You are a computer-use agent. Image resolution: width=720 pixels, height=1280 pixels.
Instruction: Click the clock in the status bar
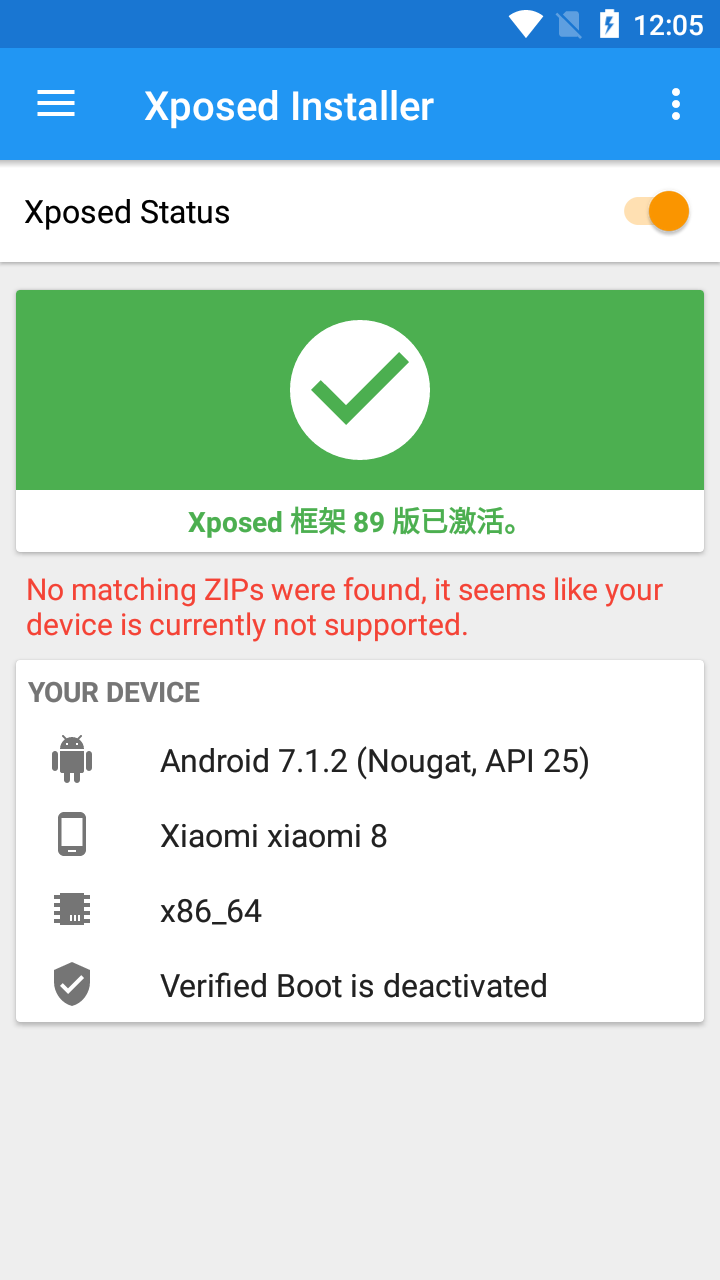672,25
